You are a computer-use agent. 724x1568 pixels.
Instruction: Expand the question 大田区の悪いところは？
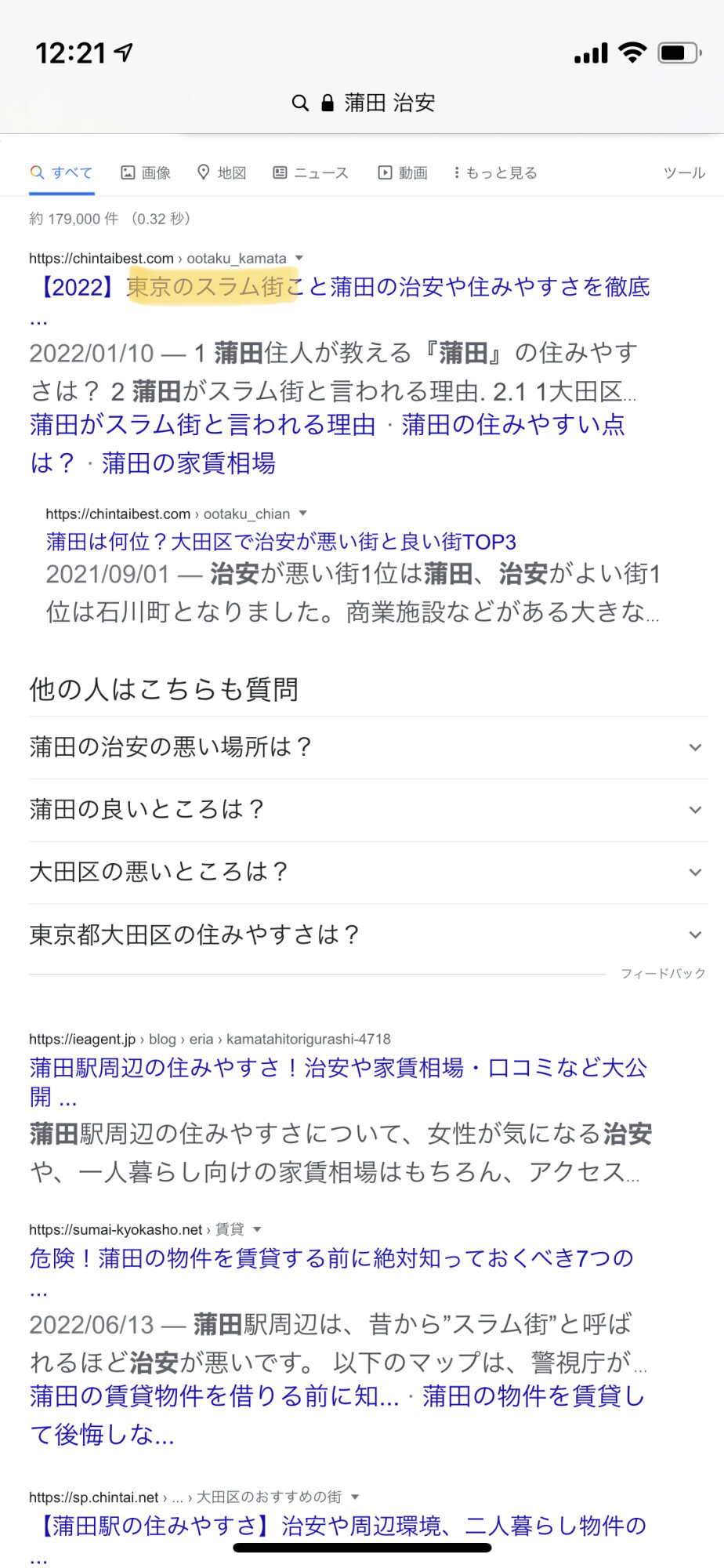(x=367, y=872)
